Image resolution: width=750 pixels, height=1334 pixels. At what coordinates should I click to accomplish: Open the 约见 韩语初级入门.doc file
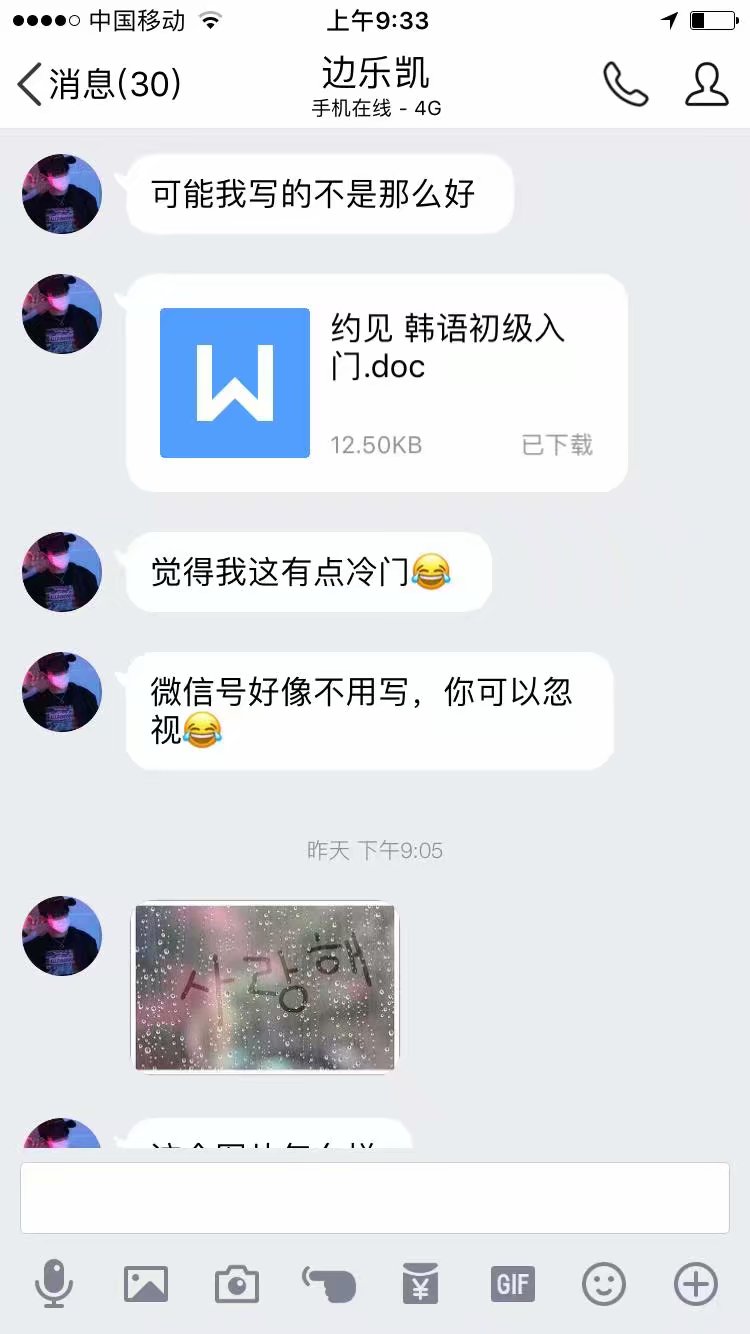(x=377, y=383)
